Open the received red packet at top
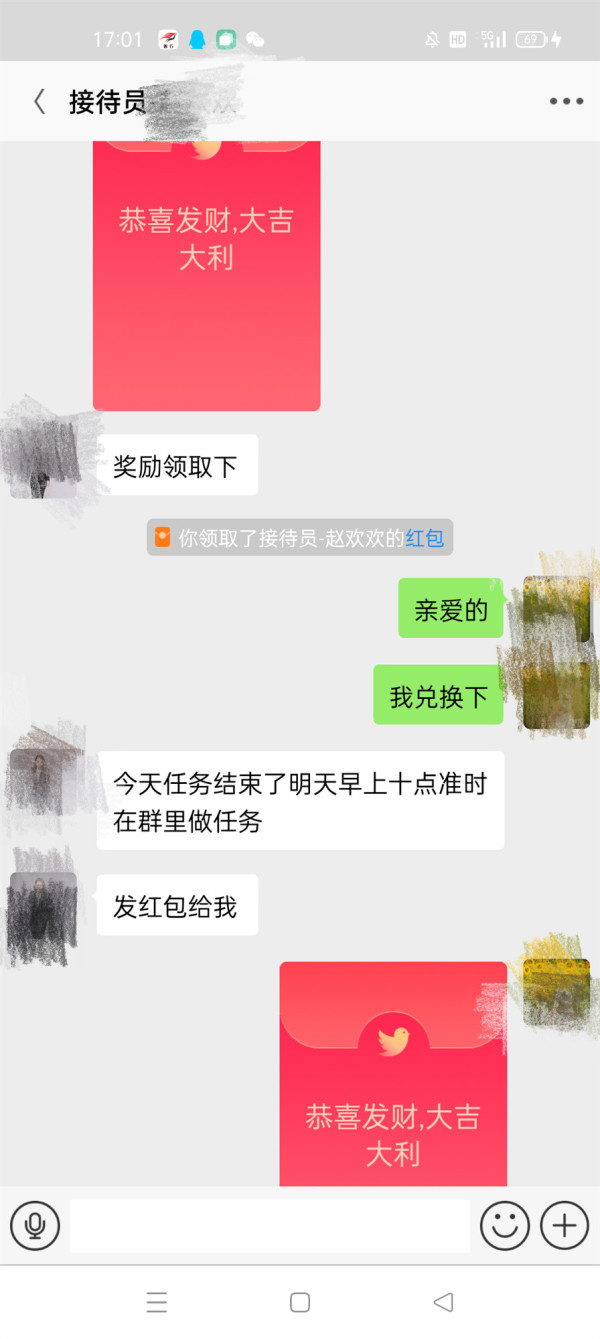The height and width of the screenshot is (1339, 600). [x=206, y=275]
